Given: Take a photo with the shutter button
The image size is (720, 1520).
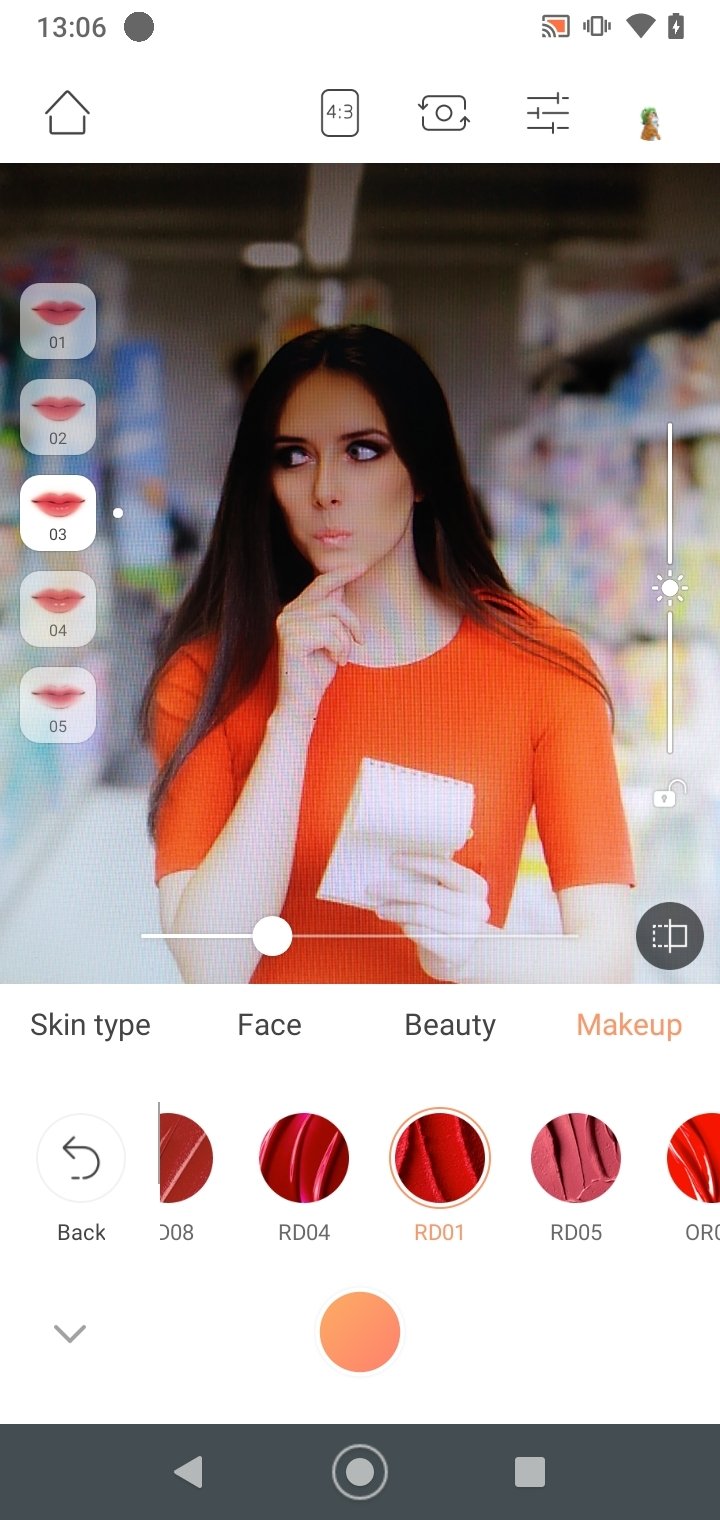Looking at the screenshot, I should point(360,1332).
